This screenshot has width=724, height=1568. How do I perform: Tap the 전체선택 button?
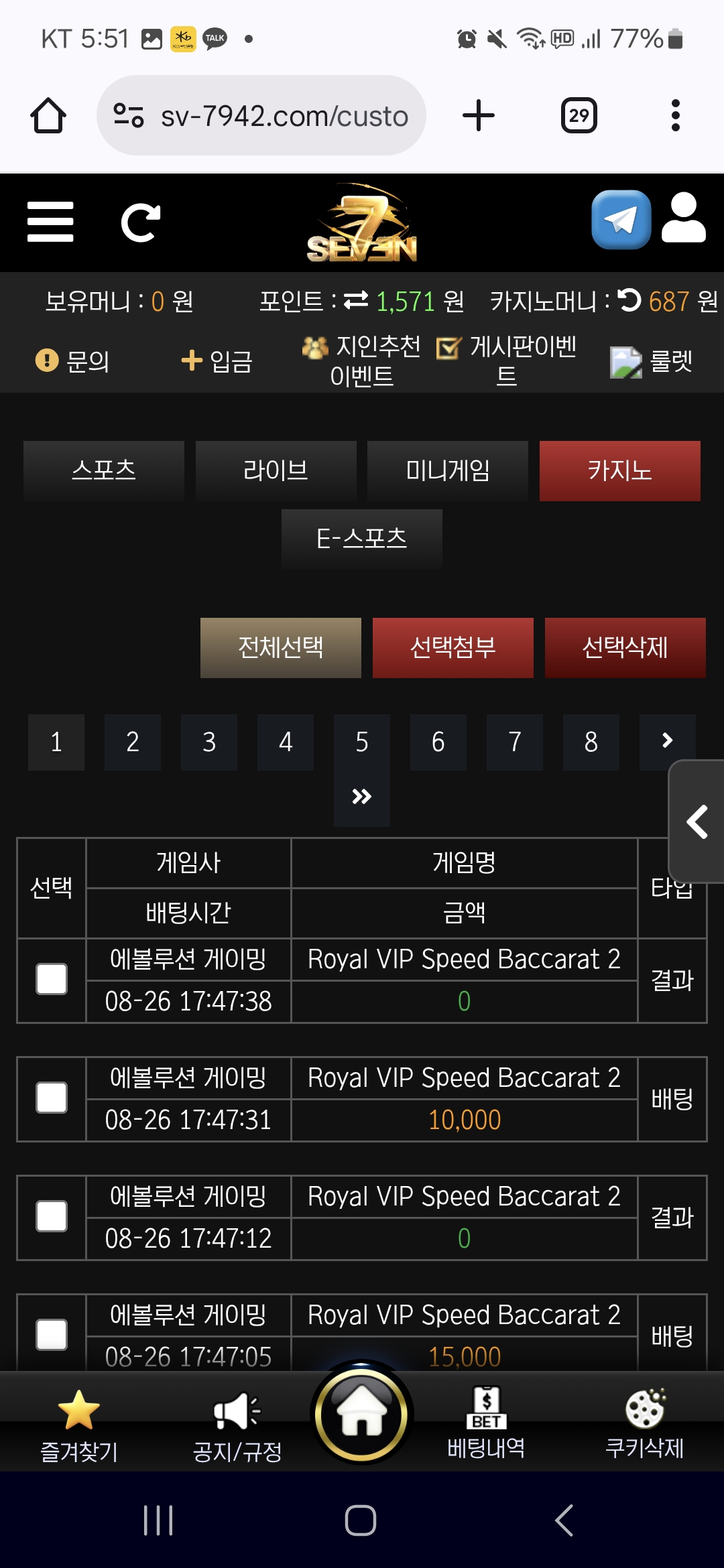(281, 648)
